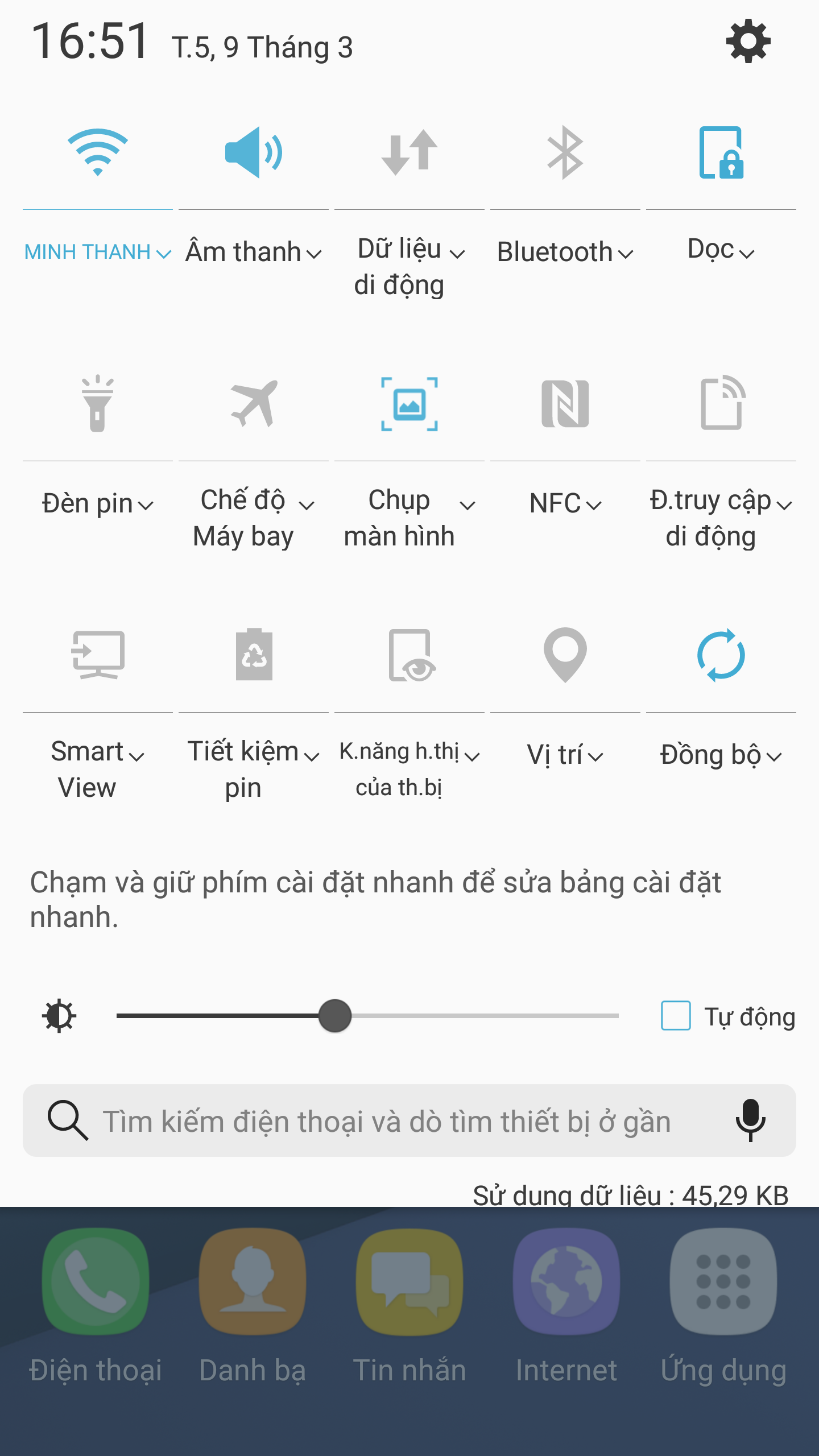This screenshot has height=1456, width=819.
Task: Enable Chế độ Máy bay airplane mode
Action: pos(254,404)
